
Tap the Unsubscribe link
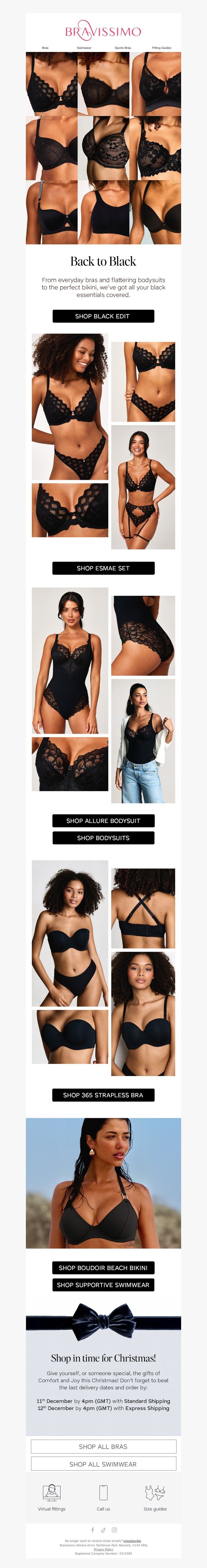coord(132,1541)
